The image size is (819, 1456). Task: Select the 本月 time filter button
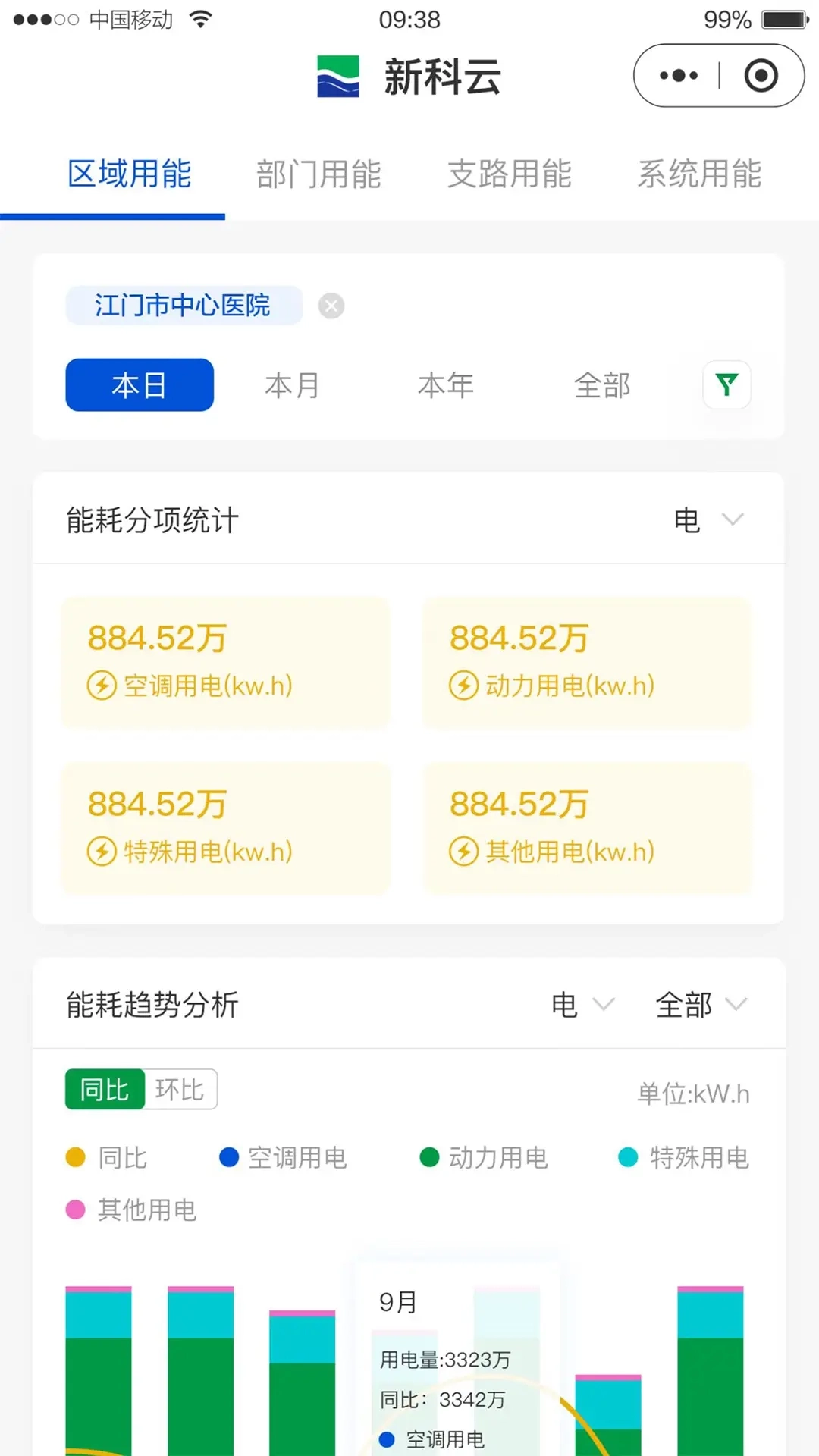point(291,385)
